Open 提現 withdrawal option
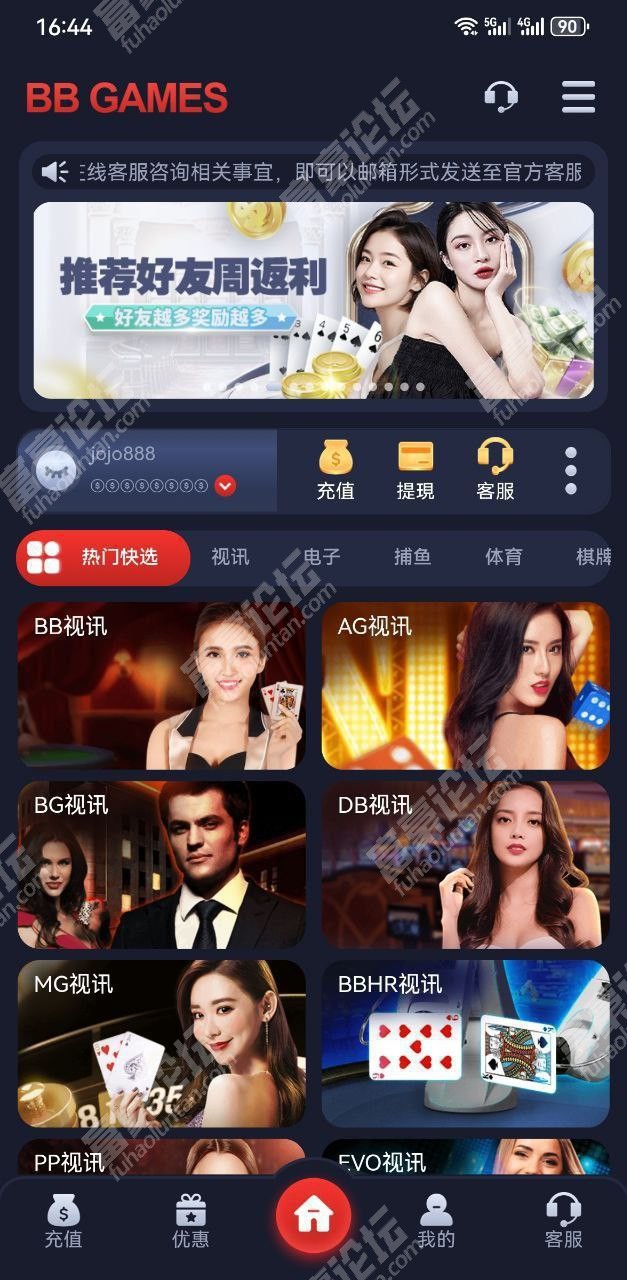 [x=415, y=470]
